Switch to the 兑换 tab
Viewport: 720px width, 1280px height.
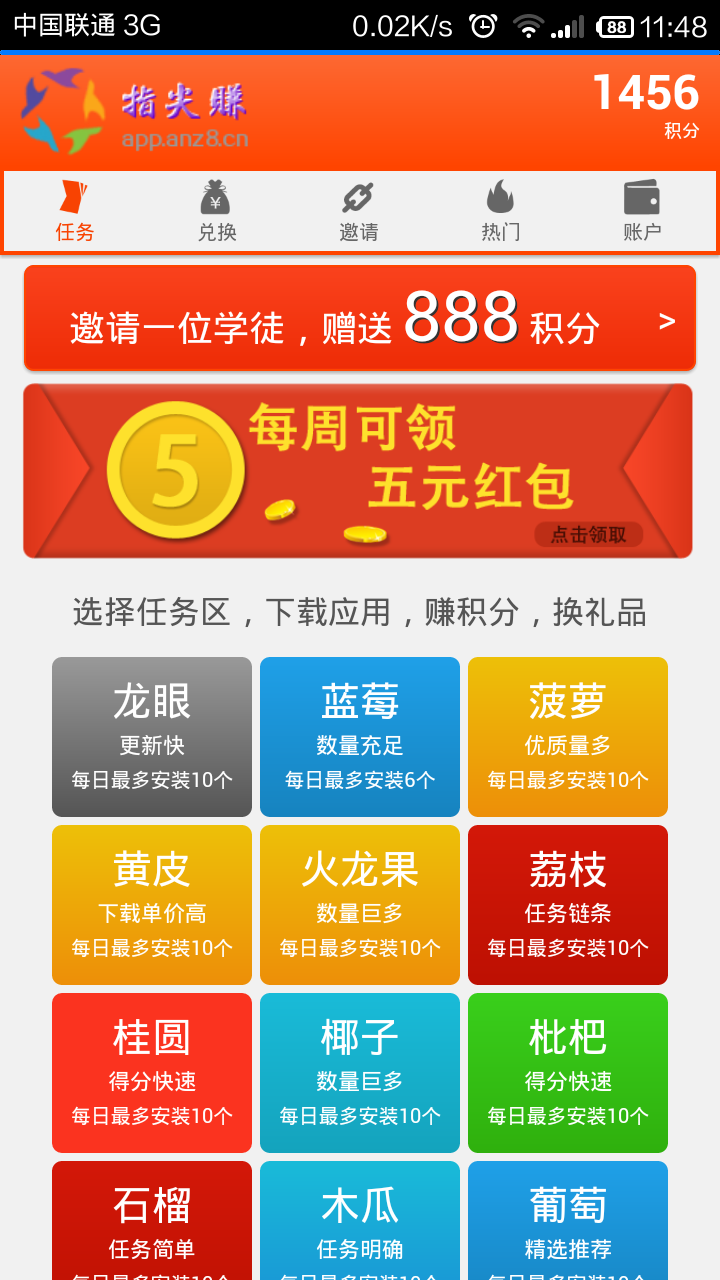point(217,211)
